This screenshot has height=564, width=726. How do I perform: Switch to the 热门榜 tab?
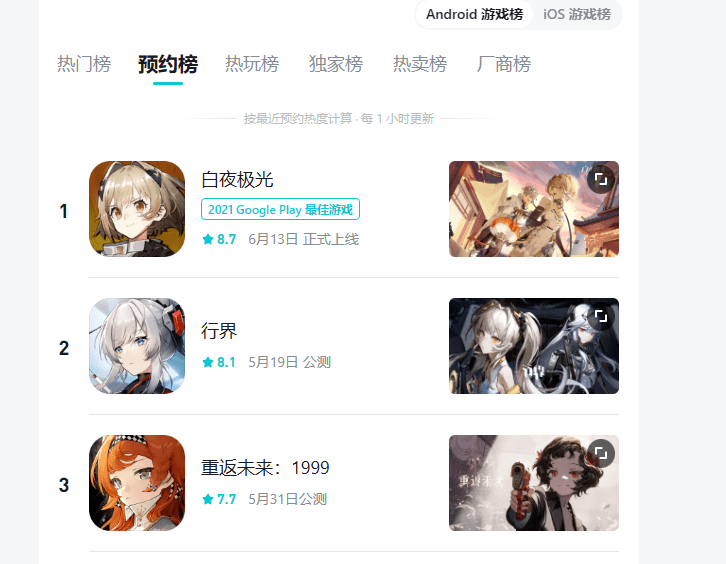point(84,65)
